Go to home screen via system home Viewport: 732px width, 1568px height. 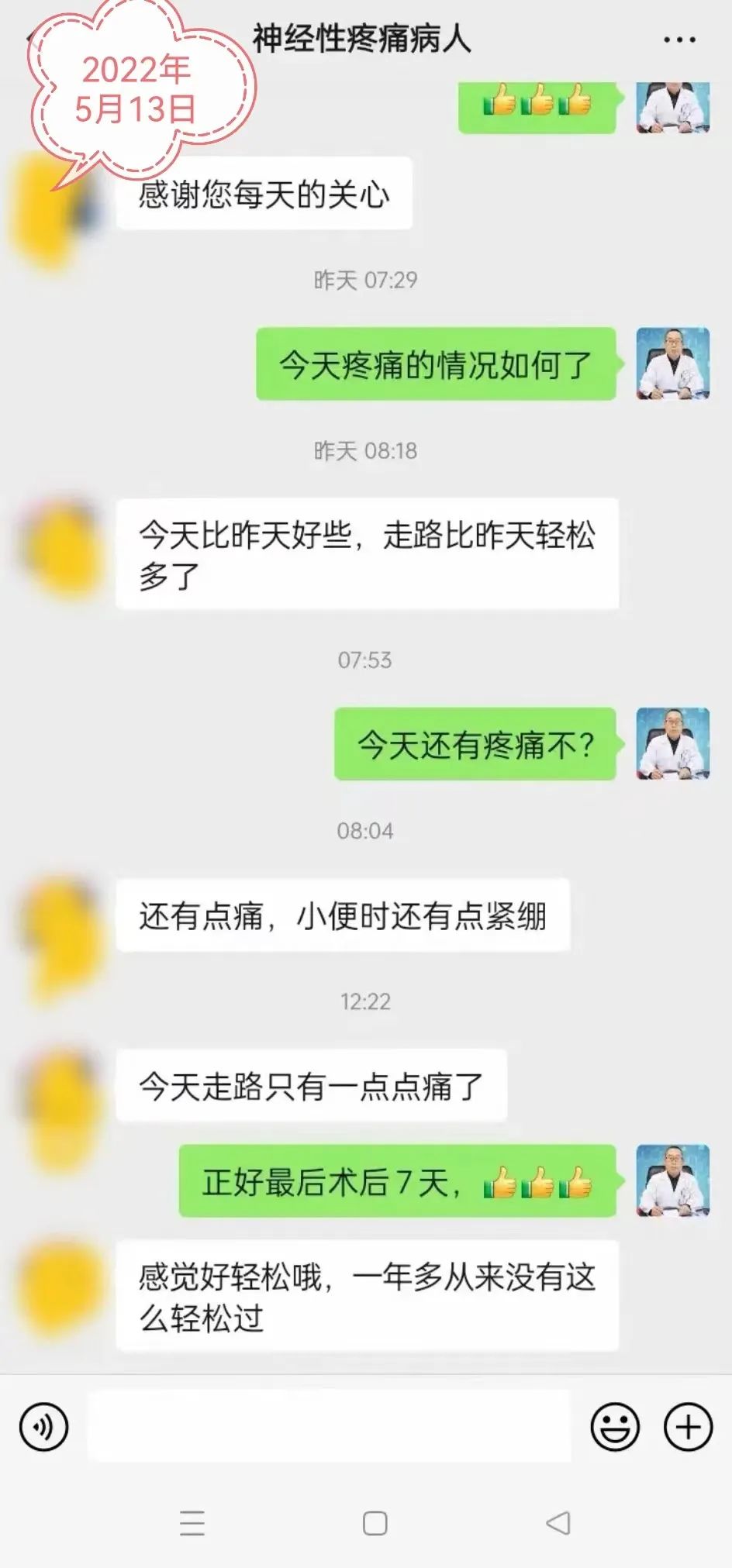point(375,1523)
